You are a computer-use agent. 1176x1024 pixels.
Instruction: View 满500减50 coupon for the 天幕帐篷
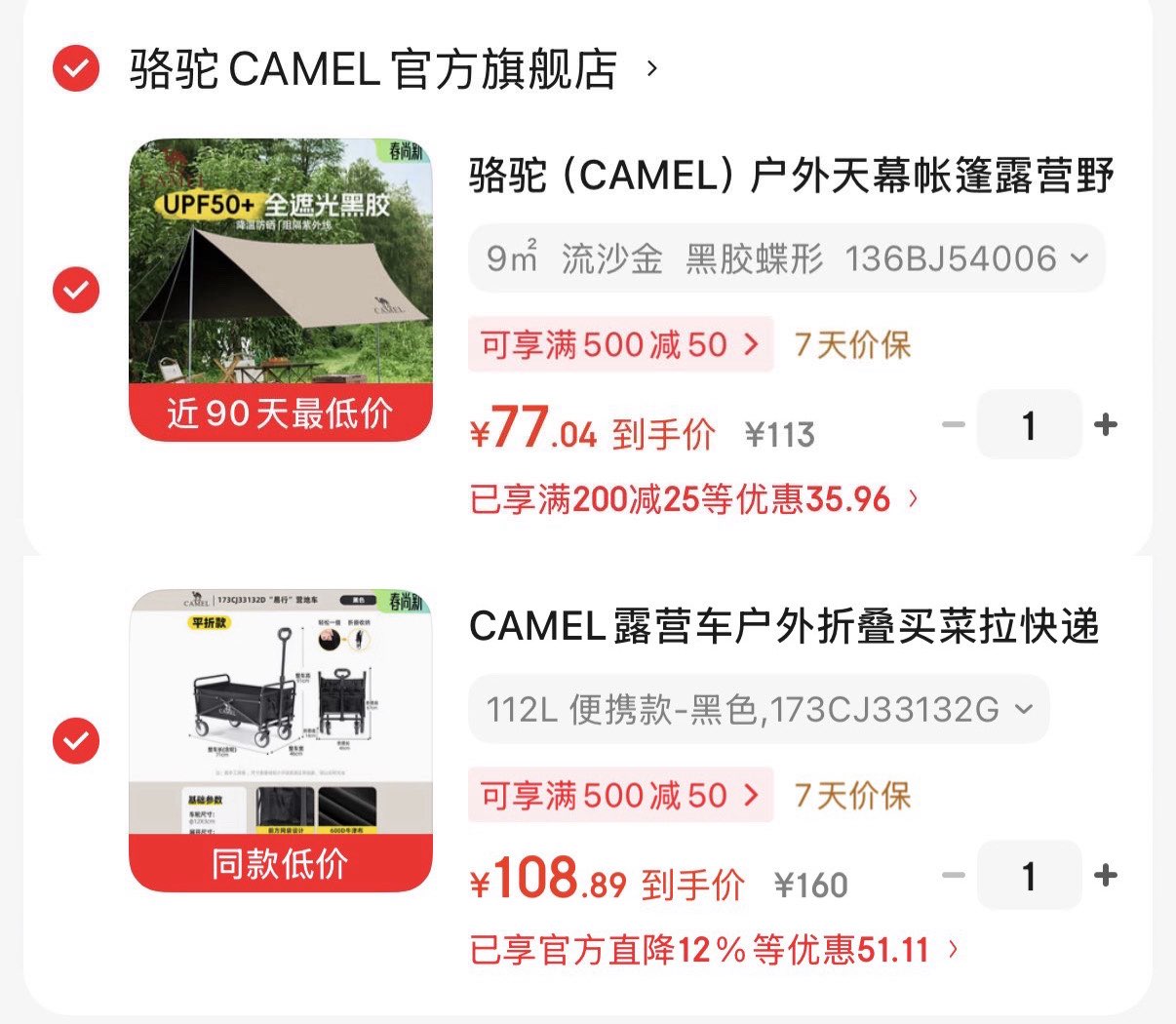pos(620,344)
